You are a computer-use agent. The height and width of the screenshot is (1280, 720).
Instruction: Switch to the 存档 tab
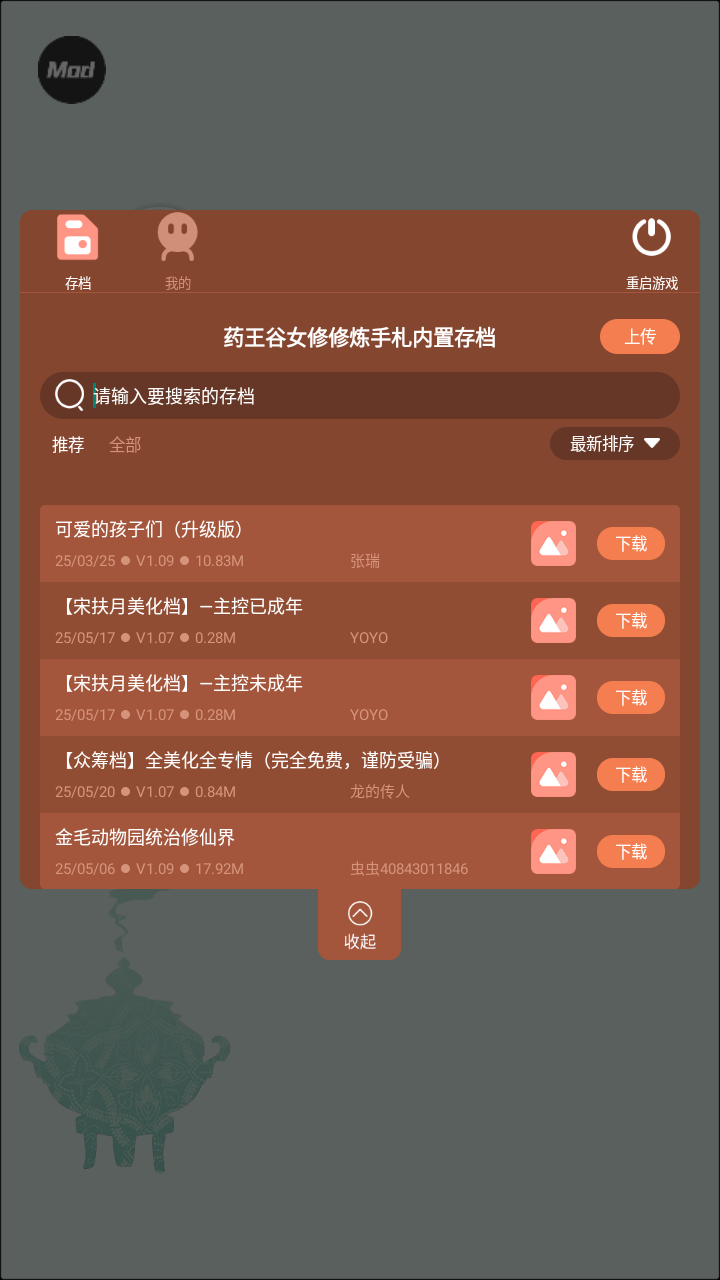78,250
